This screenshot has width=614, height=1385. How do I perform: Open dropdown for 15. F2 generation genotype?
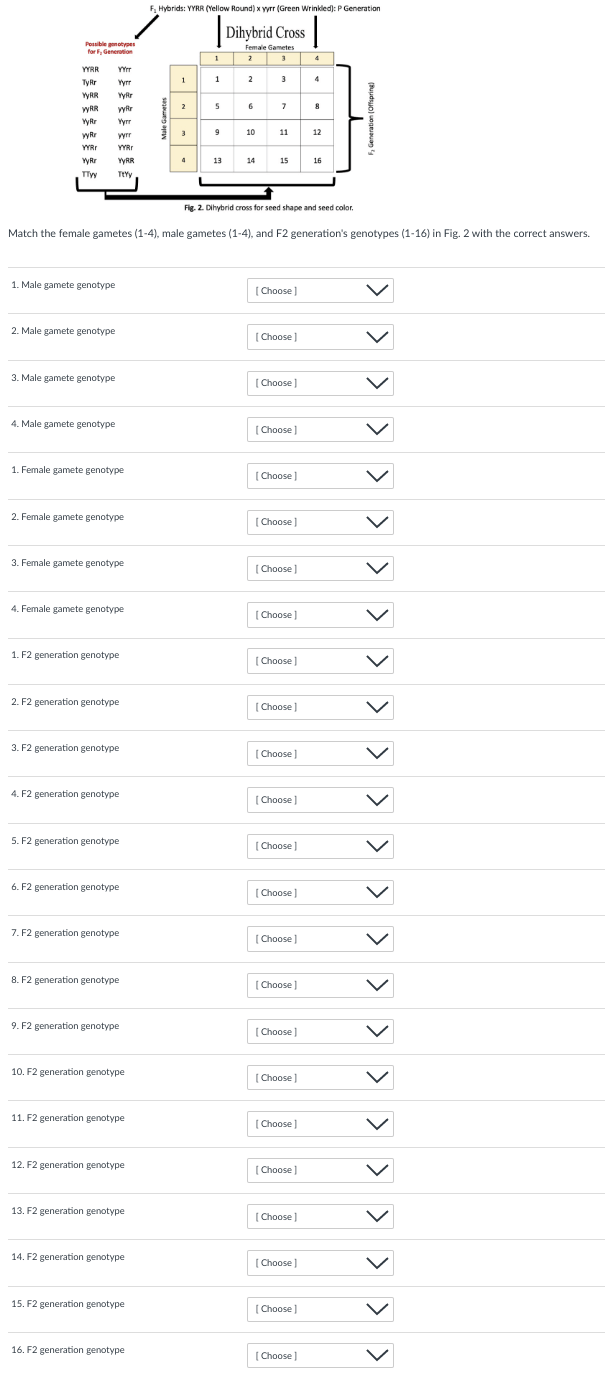(320, 1309)
